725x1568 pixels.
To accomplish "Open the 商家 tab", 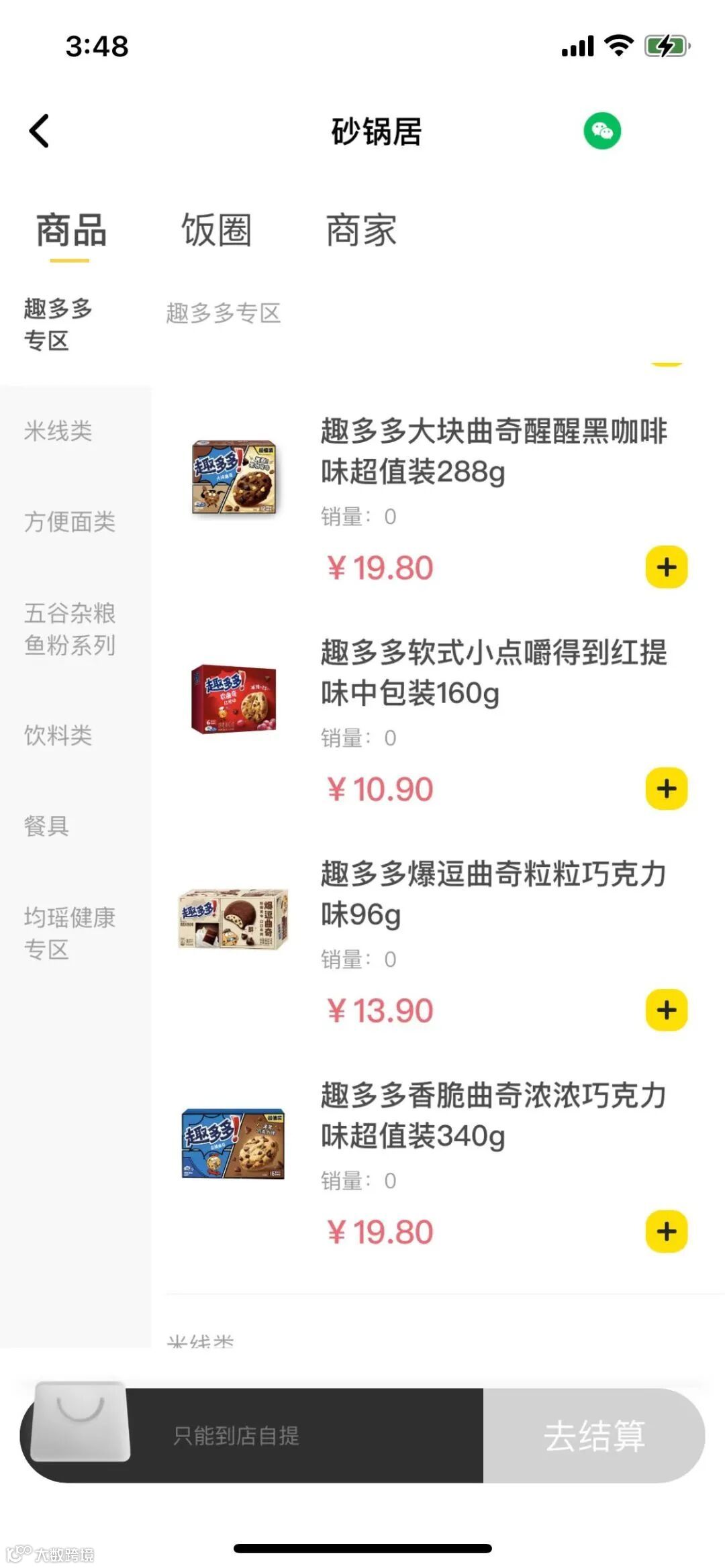I will point(360,231).
